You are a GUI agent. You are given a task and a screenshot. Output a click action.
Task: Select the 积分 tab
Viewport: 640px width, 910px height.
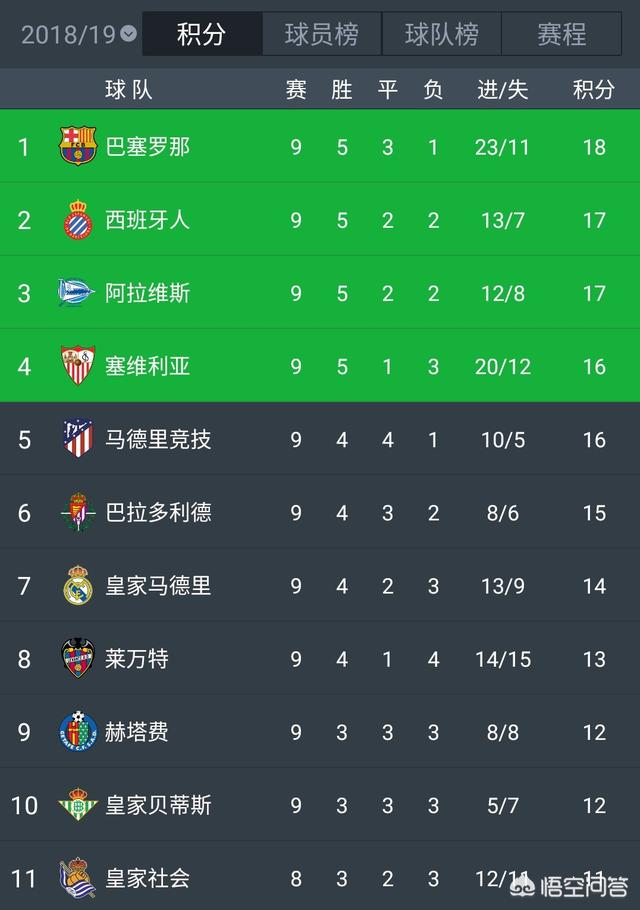[201, 34]
